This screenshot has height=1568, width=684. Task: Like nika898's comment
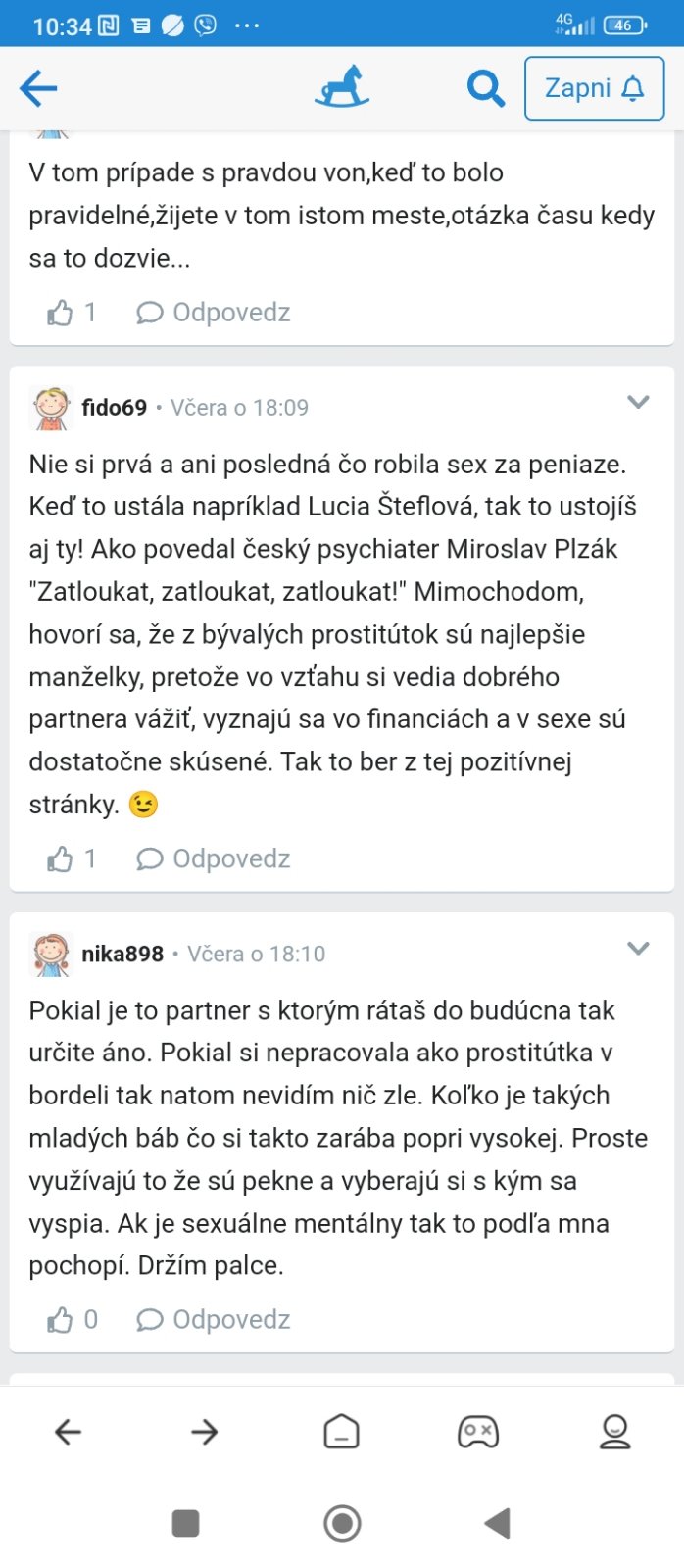pyautogui.click(x=72, y=1320)
